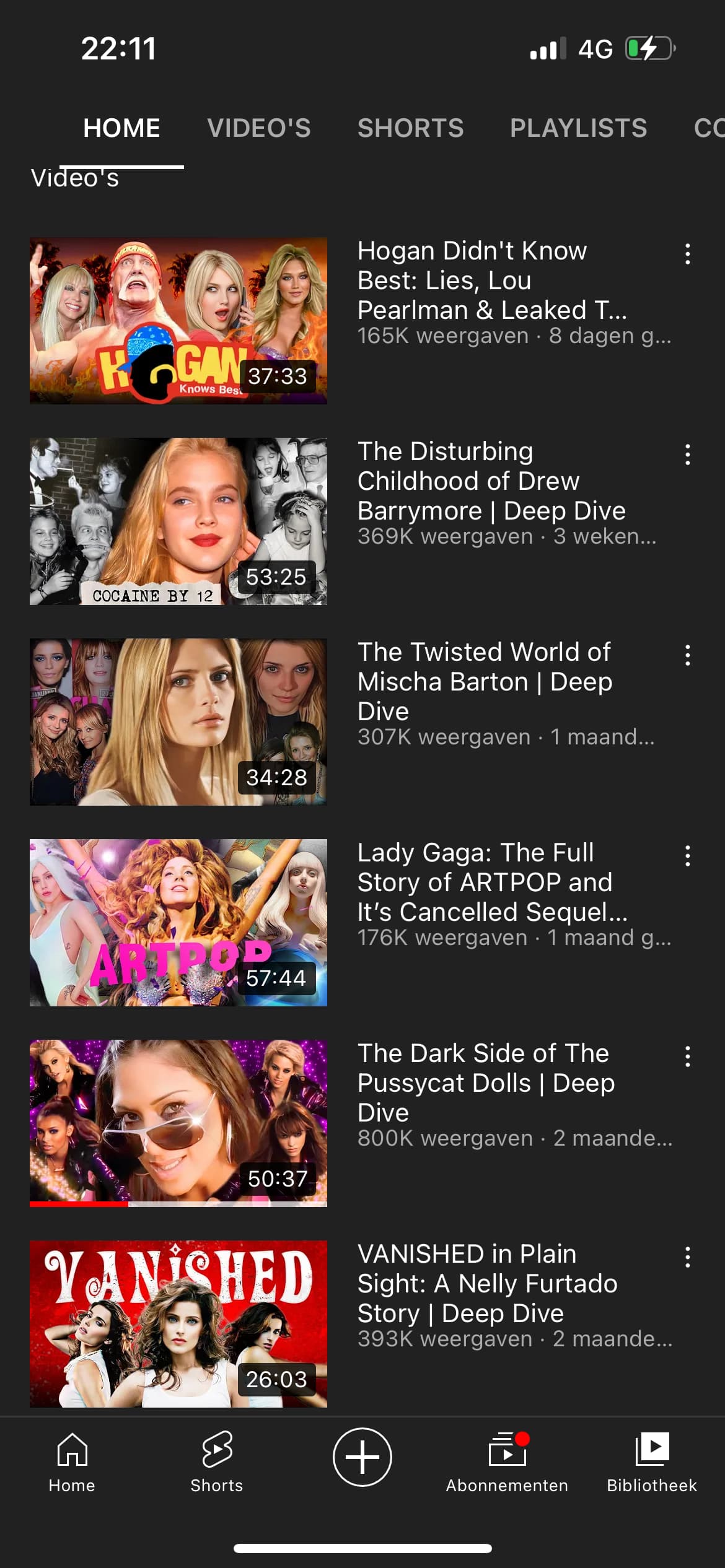725x1568 pixels.
Task: Open the menu for the Drew Barrymore video
Action: (687, 455)
